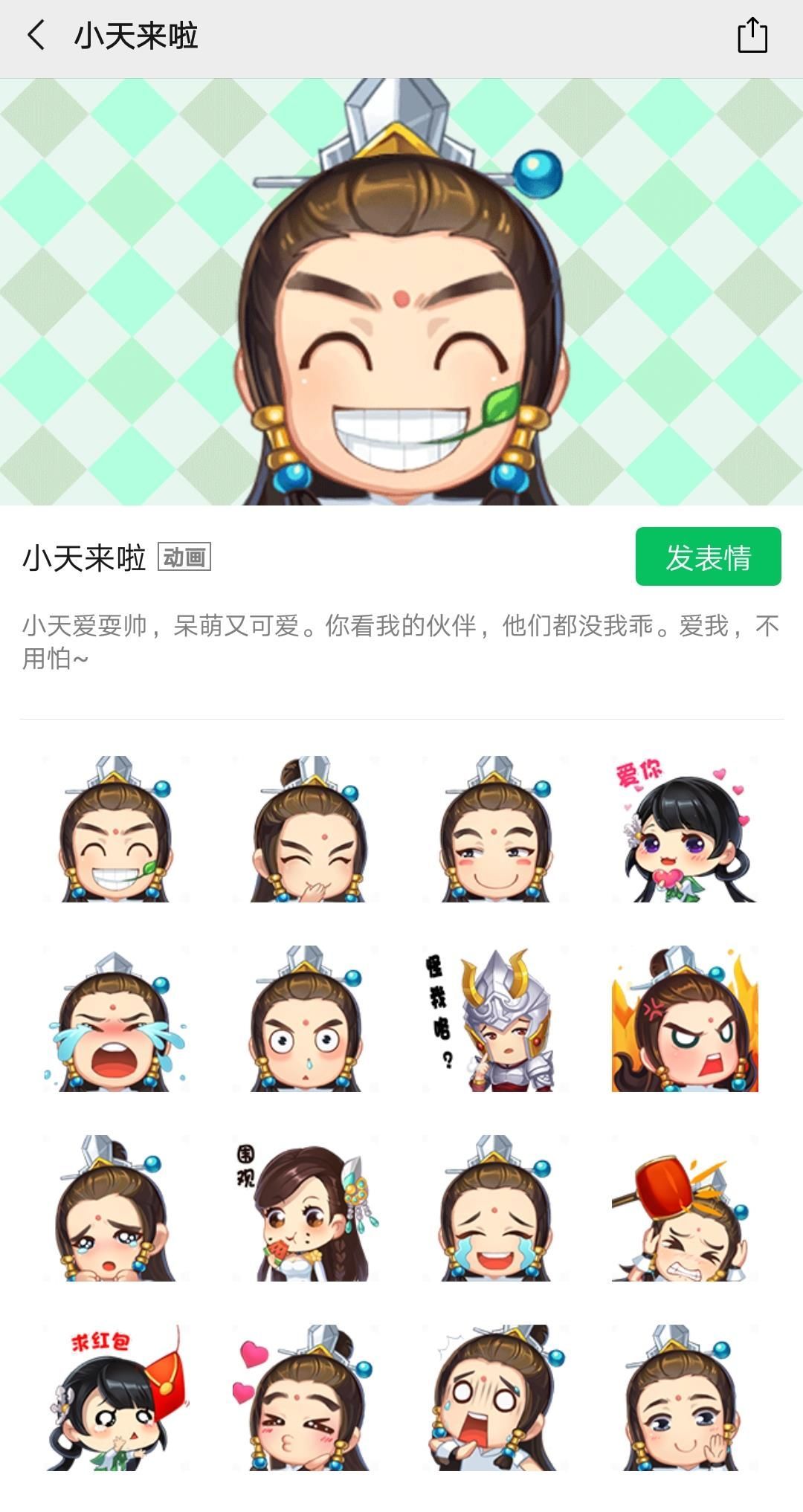Share this sticker pack
Image resolution: width=803 pixels, height=1512 pixels.
(x=752, y=35)
